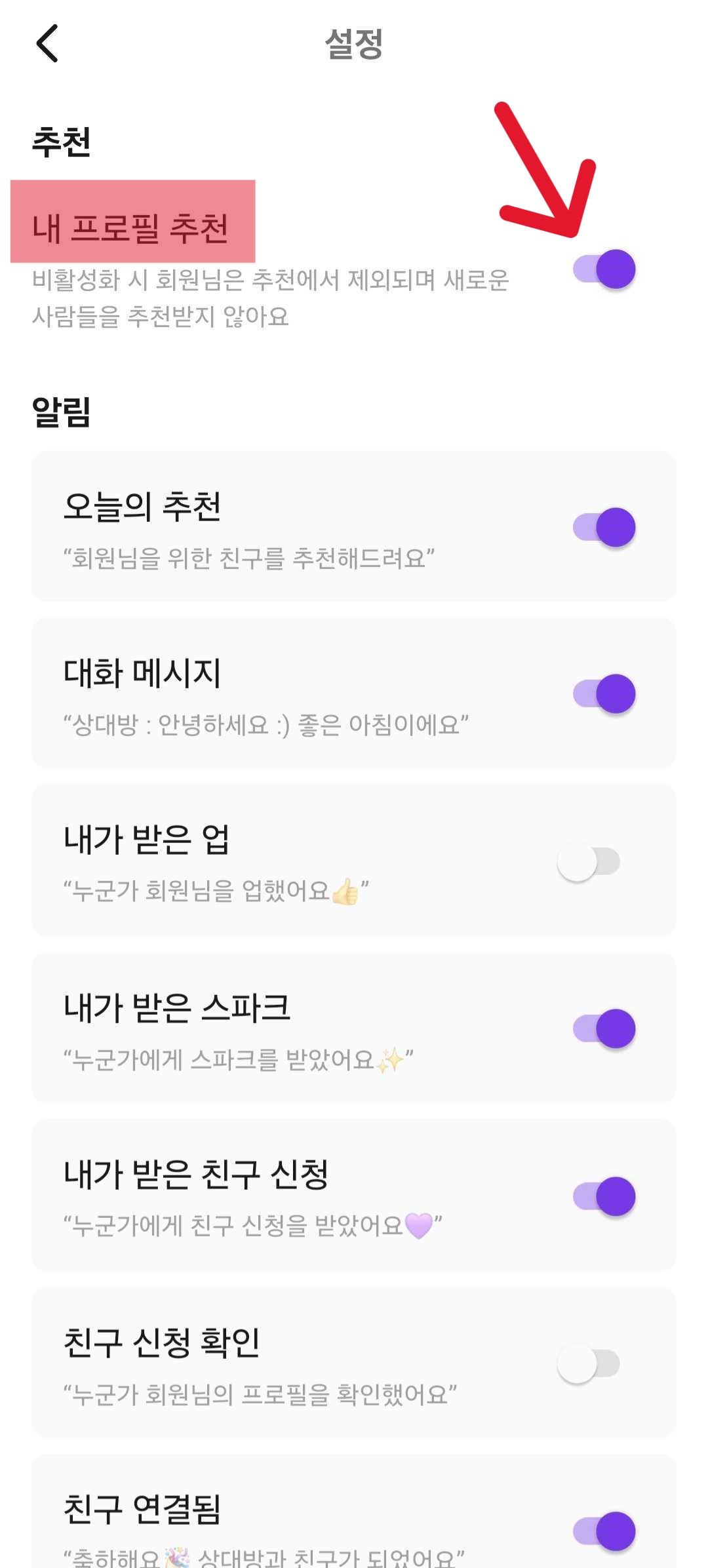The width and height of the screenshot is (708, 1568).
Task: Turn off the 내 프로필 추천 switch
Action: (604, 269)
